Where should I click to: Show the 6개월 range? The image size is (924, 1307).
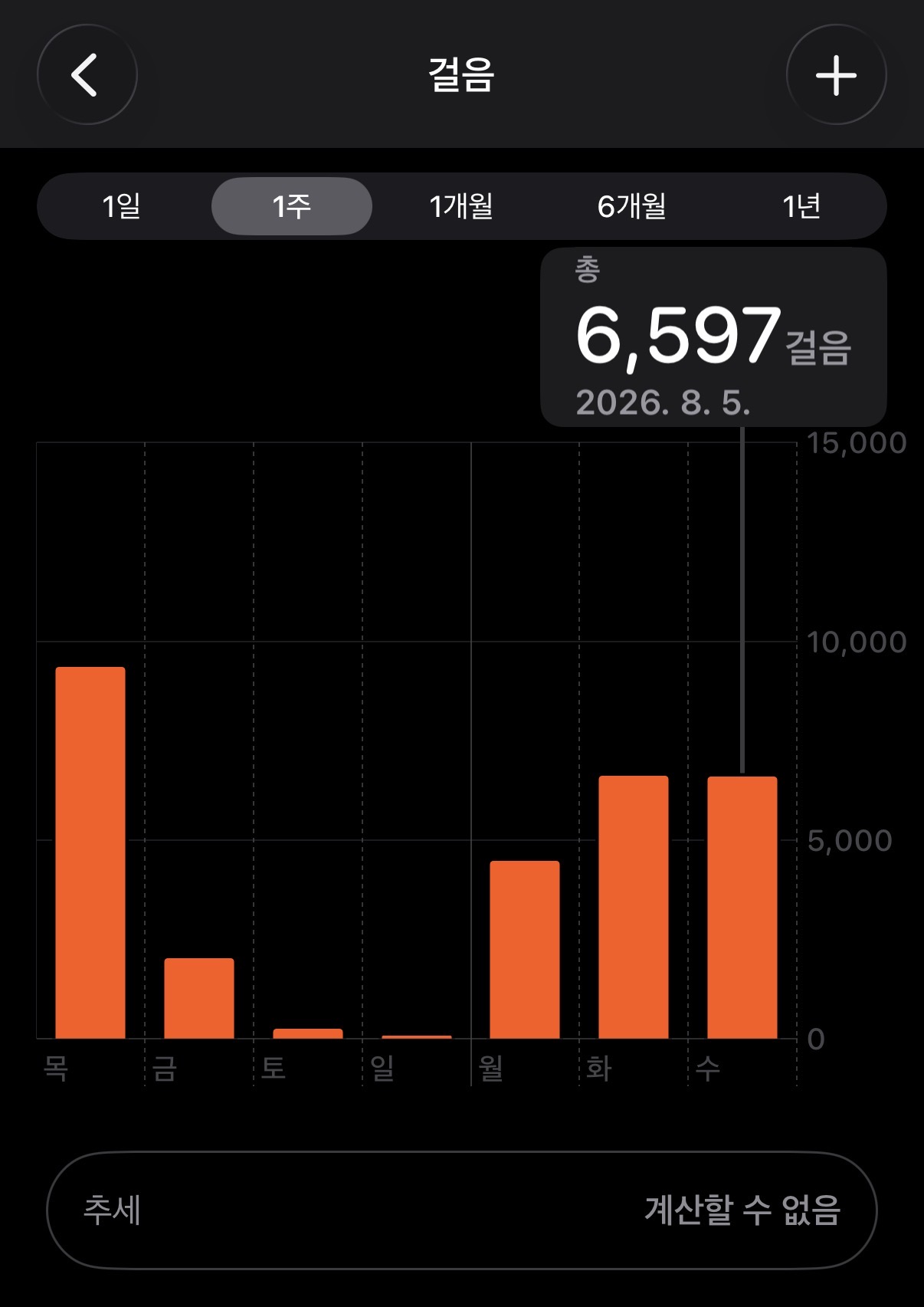click(x=631, y=206)
